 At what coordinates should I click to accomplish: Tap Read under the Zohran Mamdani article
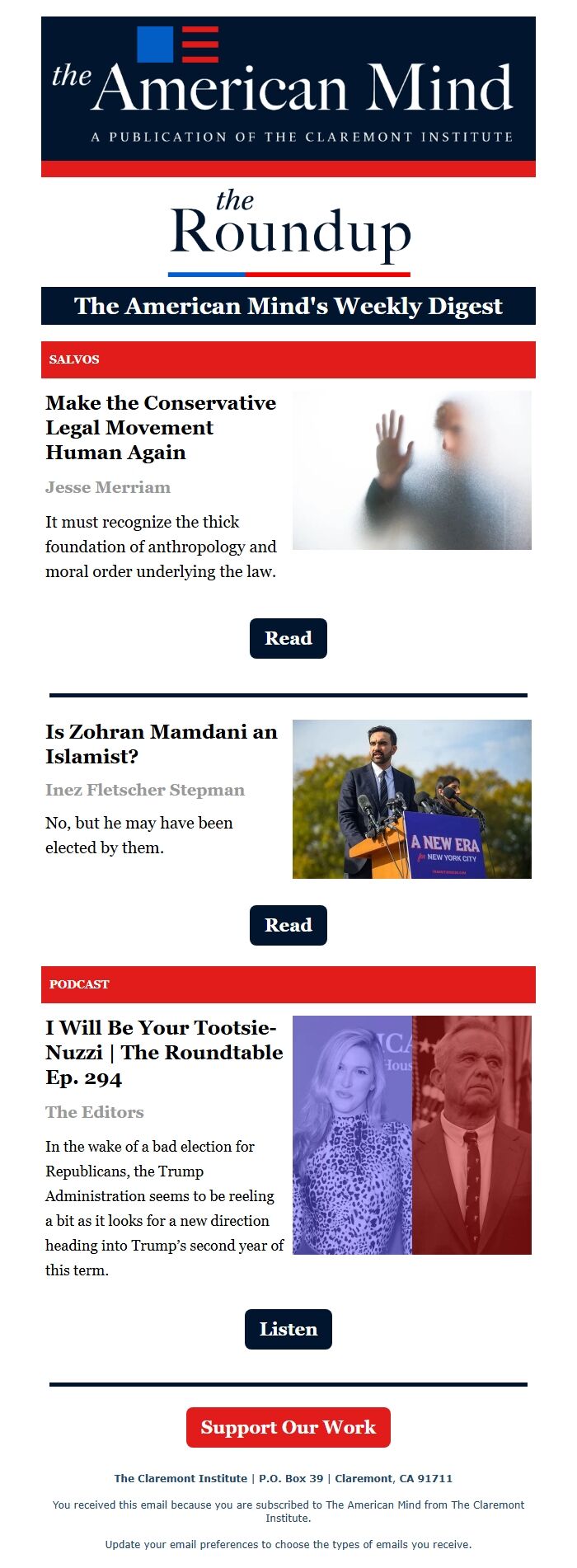pyautogui.click(x=288, y=926)
